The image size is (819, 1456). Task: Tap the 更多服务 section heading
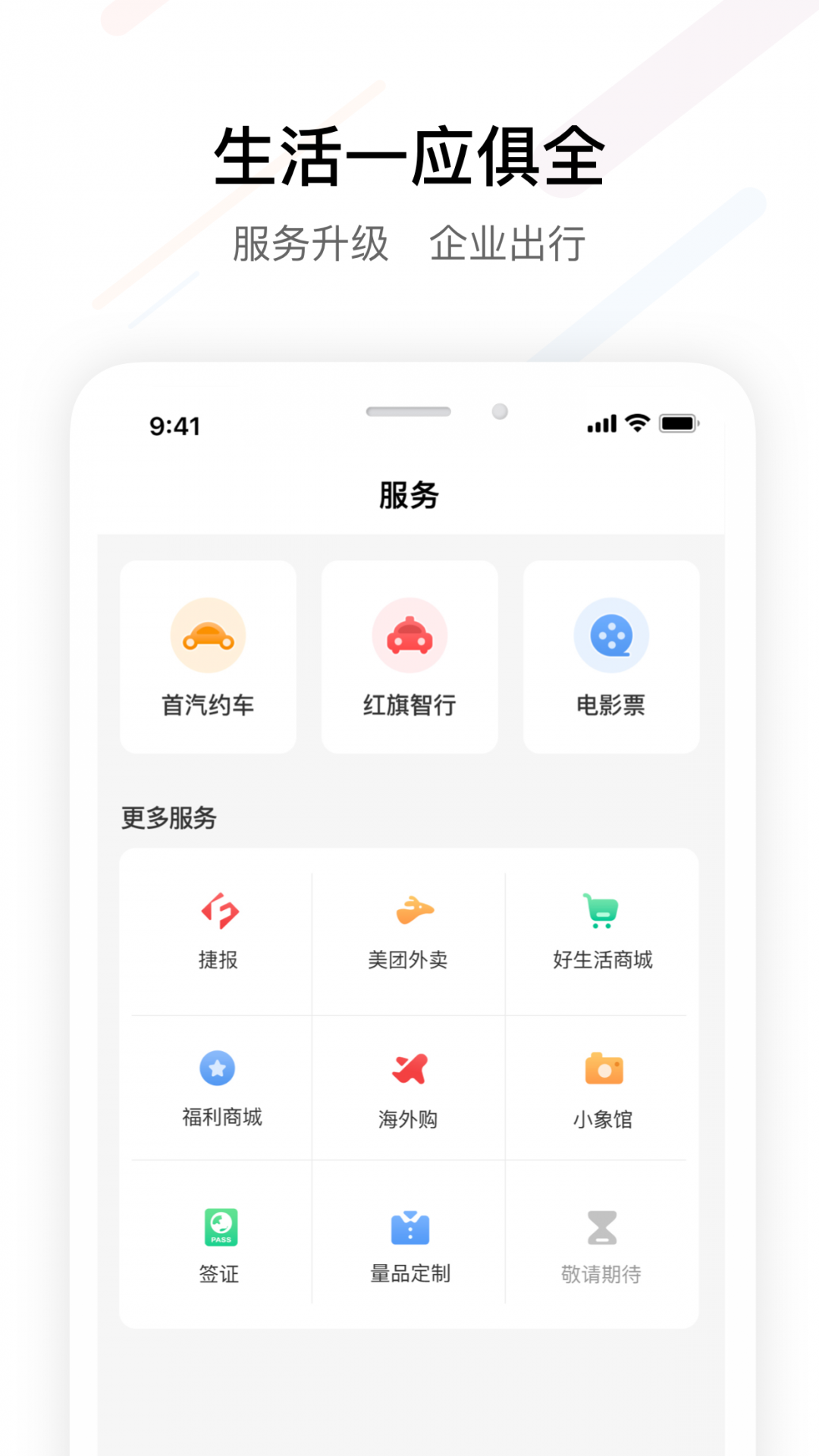tap(168, 818)
